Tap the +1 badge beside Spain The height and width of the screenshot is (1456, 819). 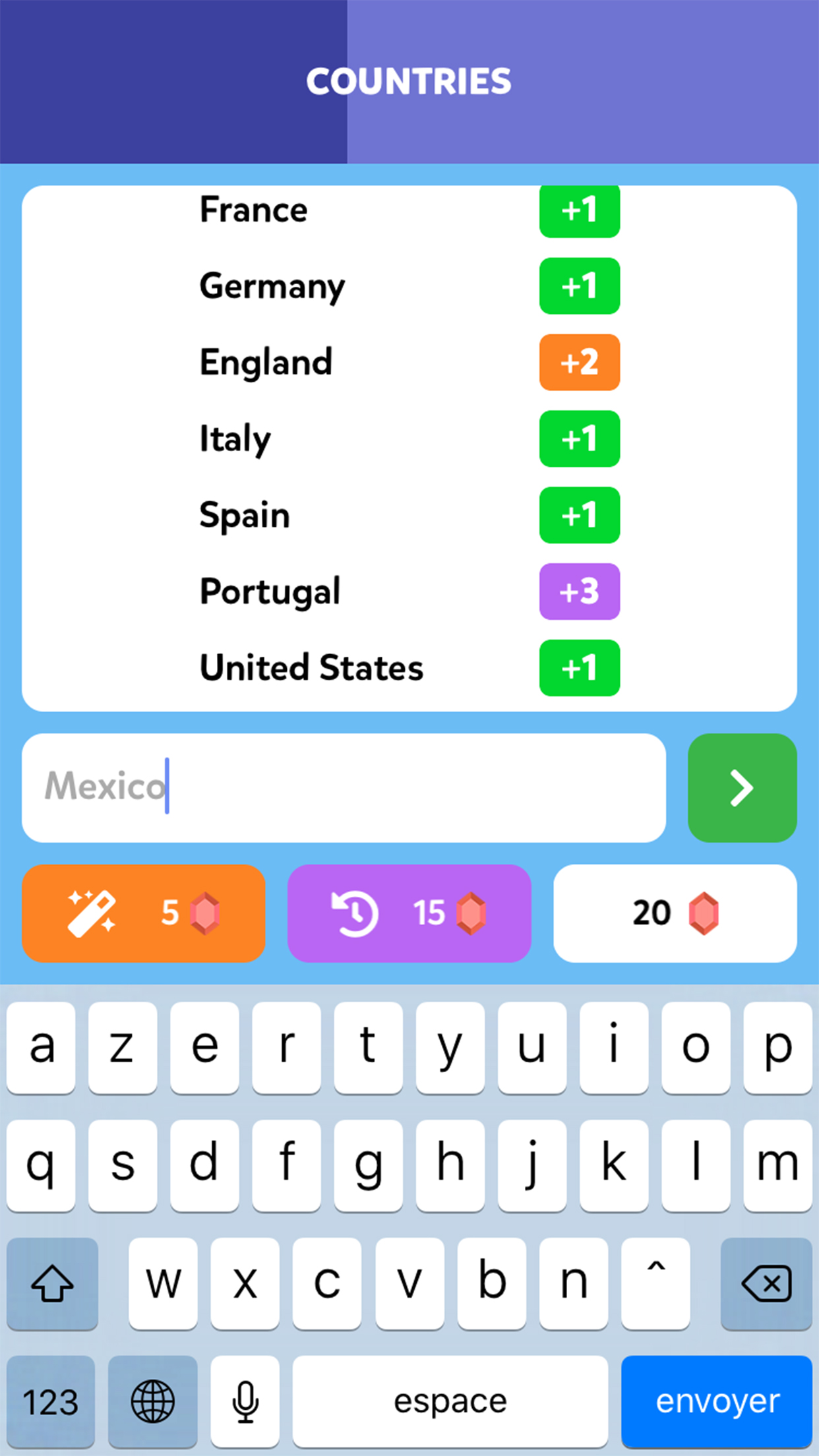[579, 515]
